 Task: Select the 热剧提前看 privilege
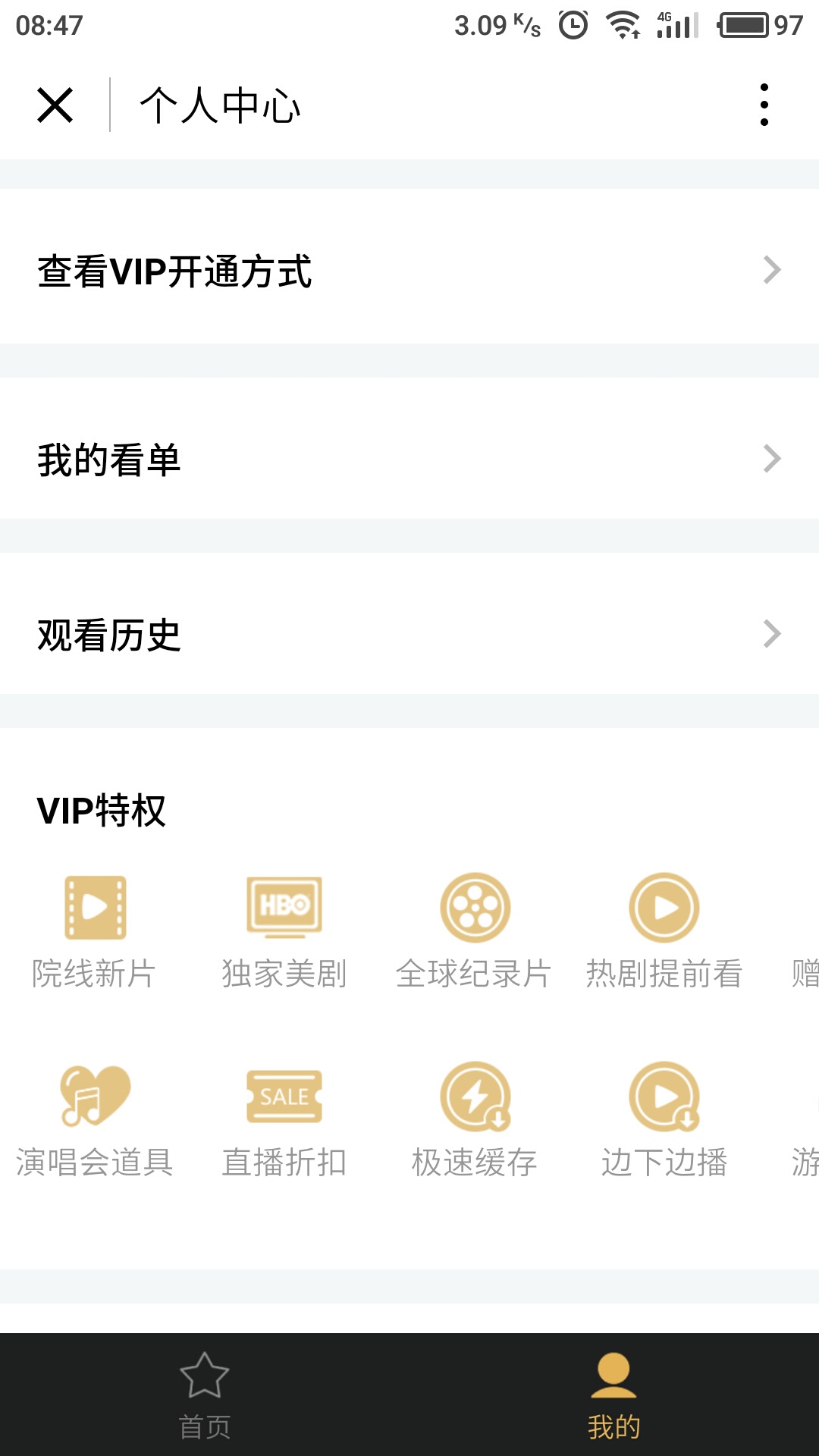(664, 930)
